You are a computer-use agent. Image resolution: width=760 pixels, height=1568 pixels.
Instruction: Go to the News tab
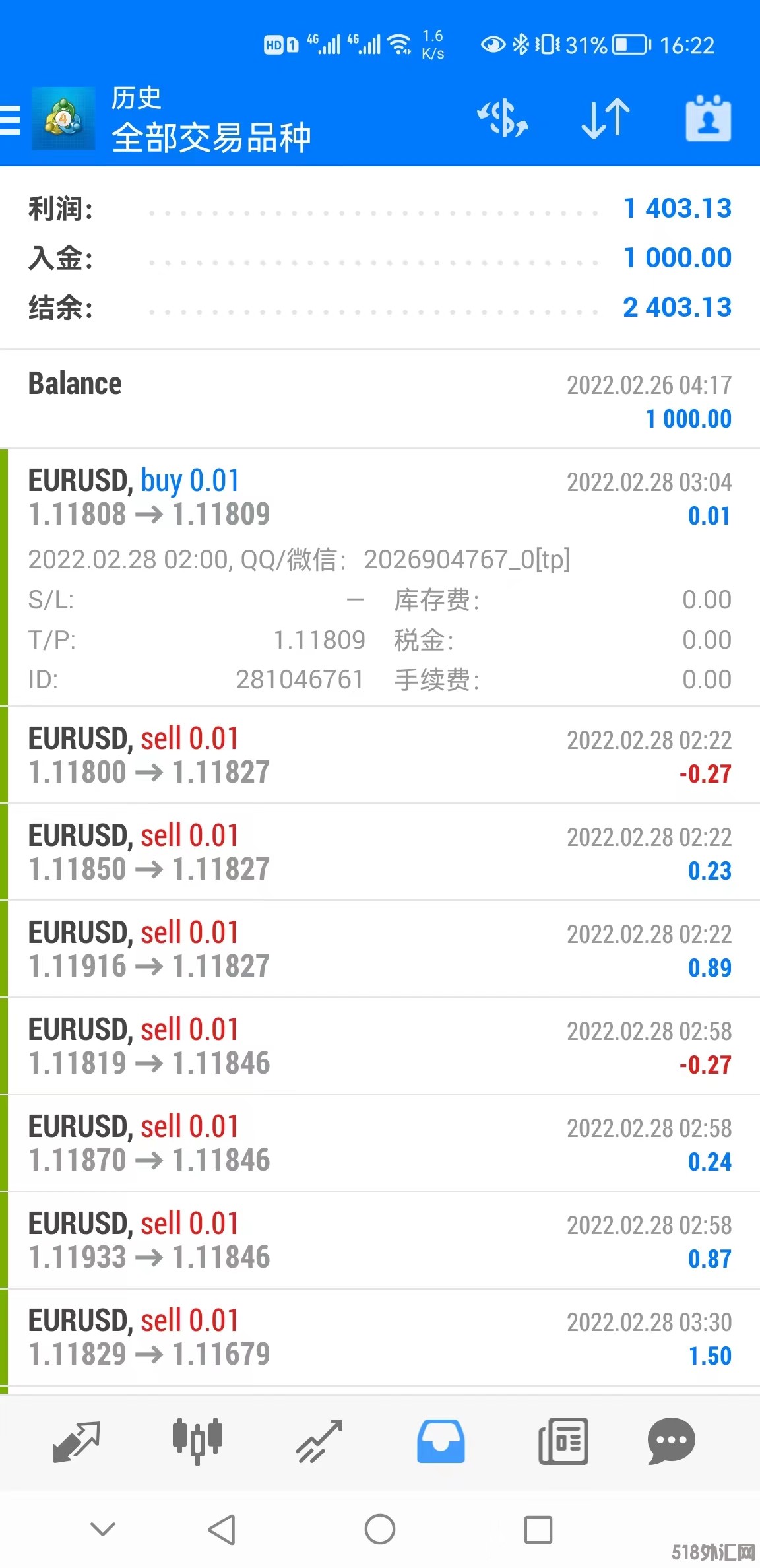pyautogui.click(x=563, y=1441)
